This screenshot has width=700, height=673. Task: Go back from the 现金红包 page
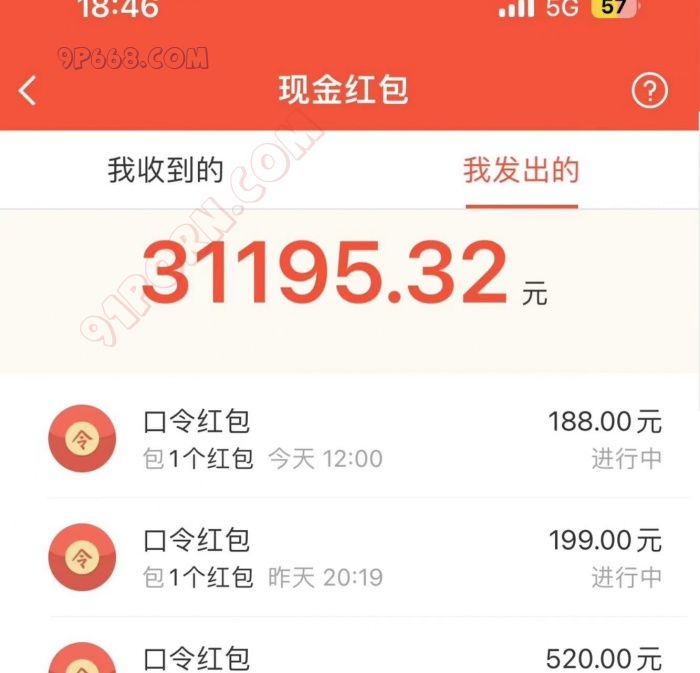[28, 91]
